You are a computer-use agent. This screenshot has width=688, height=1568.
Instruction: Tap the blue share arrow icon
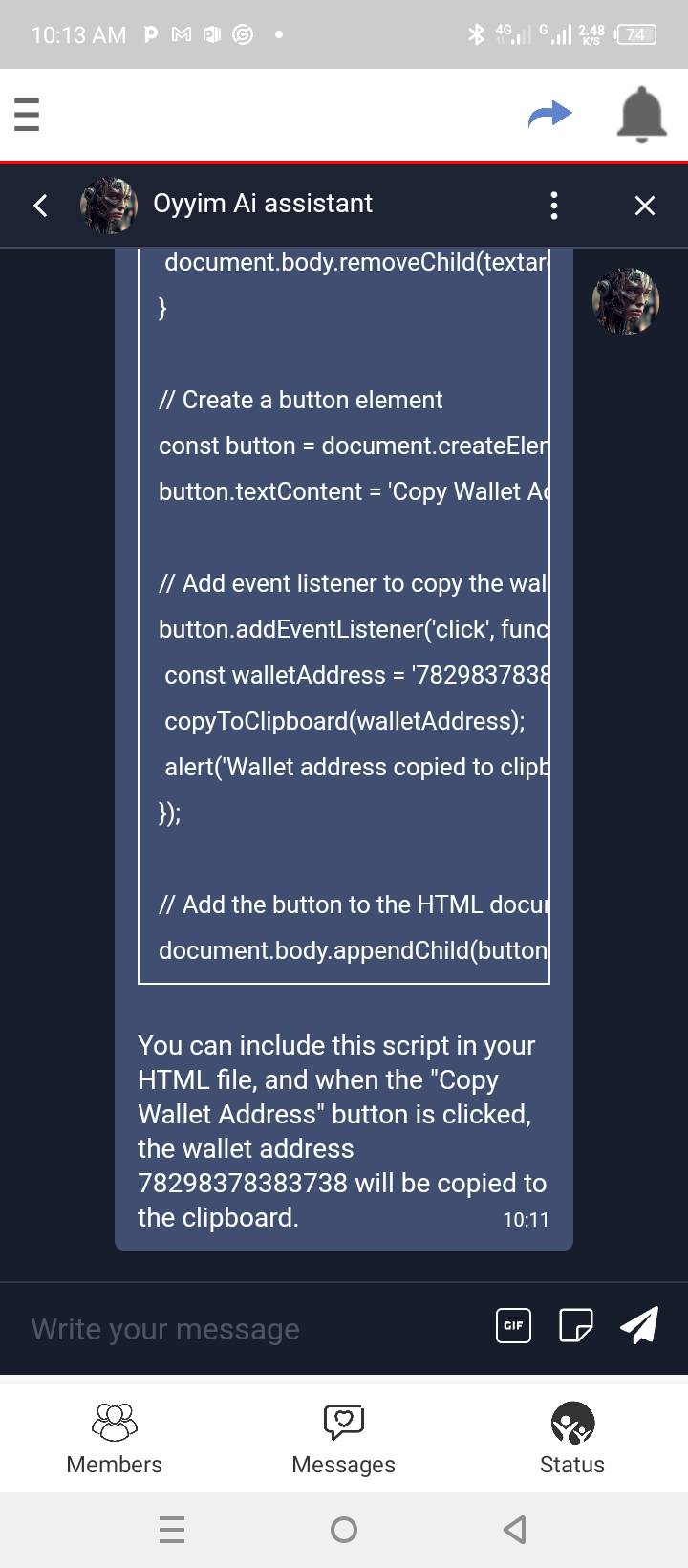[549, 115]
